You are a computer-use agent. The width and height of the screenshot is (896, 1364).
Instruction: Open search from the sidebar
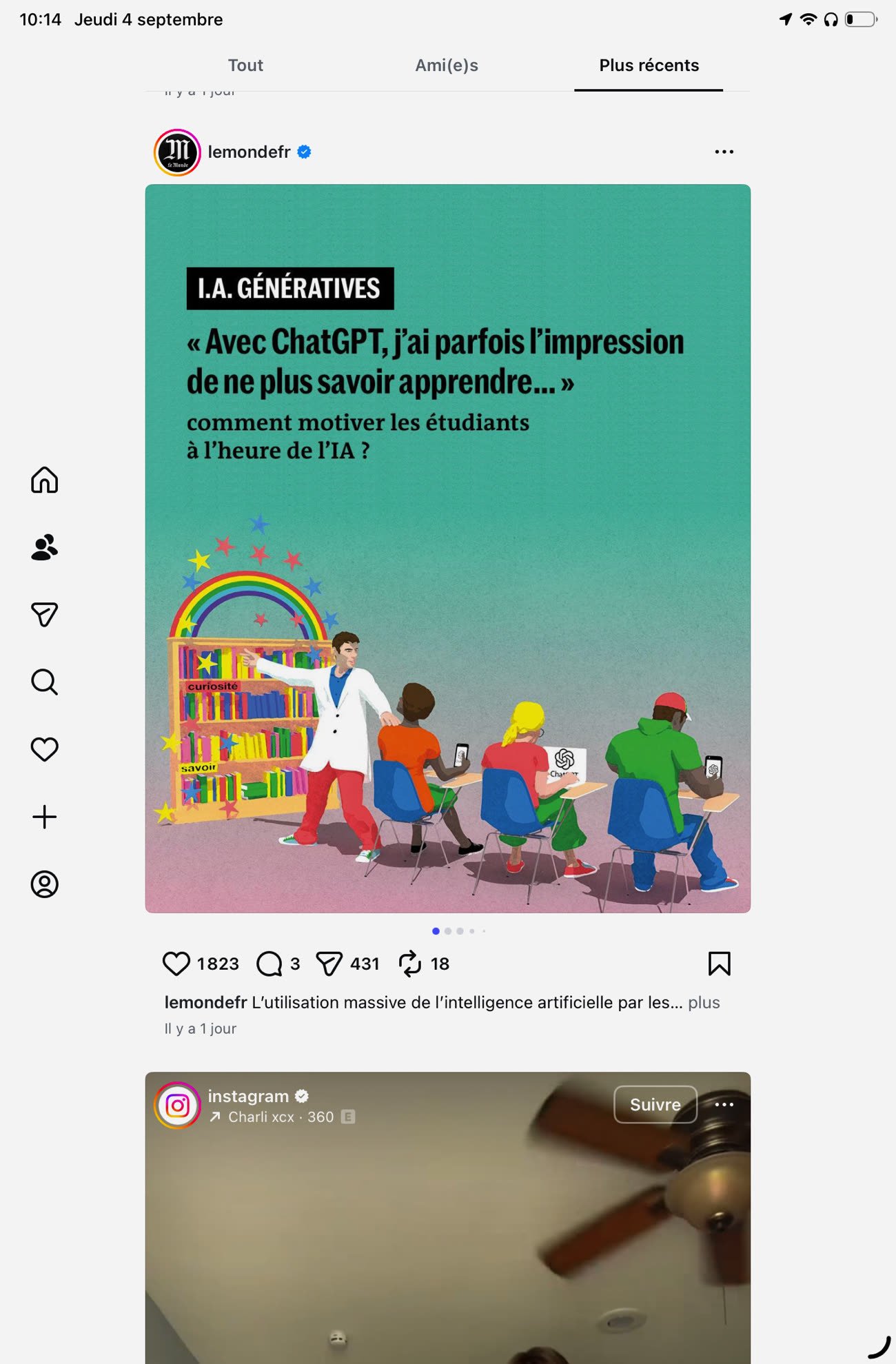click(x=45, y=682)
